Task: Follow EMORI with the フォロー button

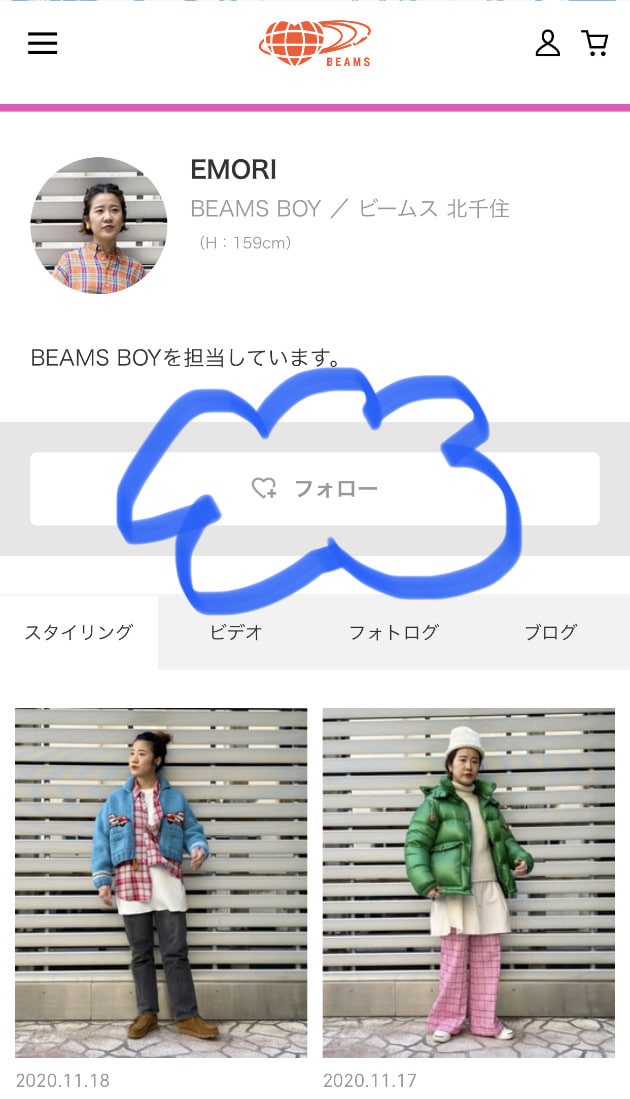Action: (315, 489)
